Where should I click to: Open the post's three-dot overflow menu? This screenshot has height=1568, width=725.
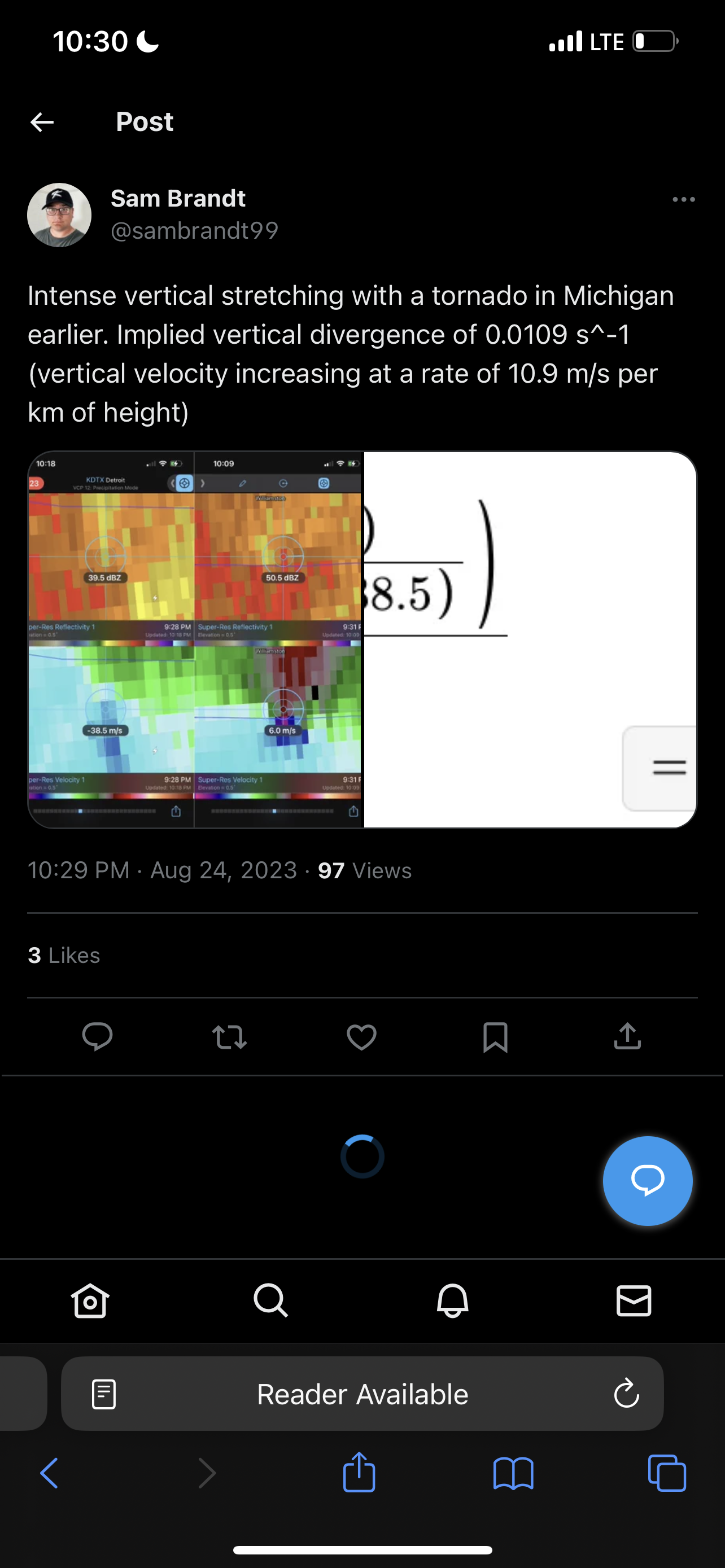coord(683,200)
